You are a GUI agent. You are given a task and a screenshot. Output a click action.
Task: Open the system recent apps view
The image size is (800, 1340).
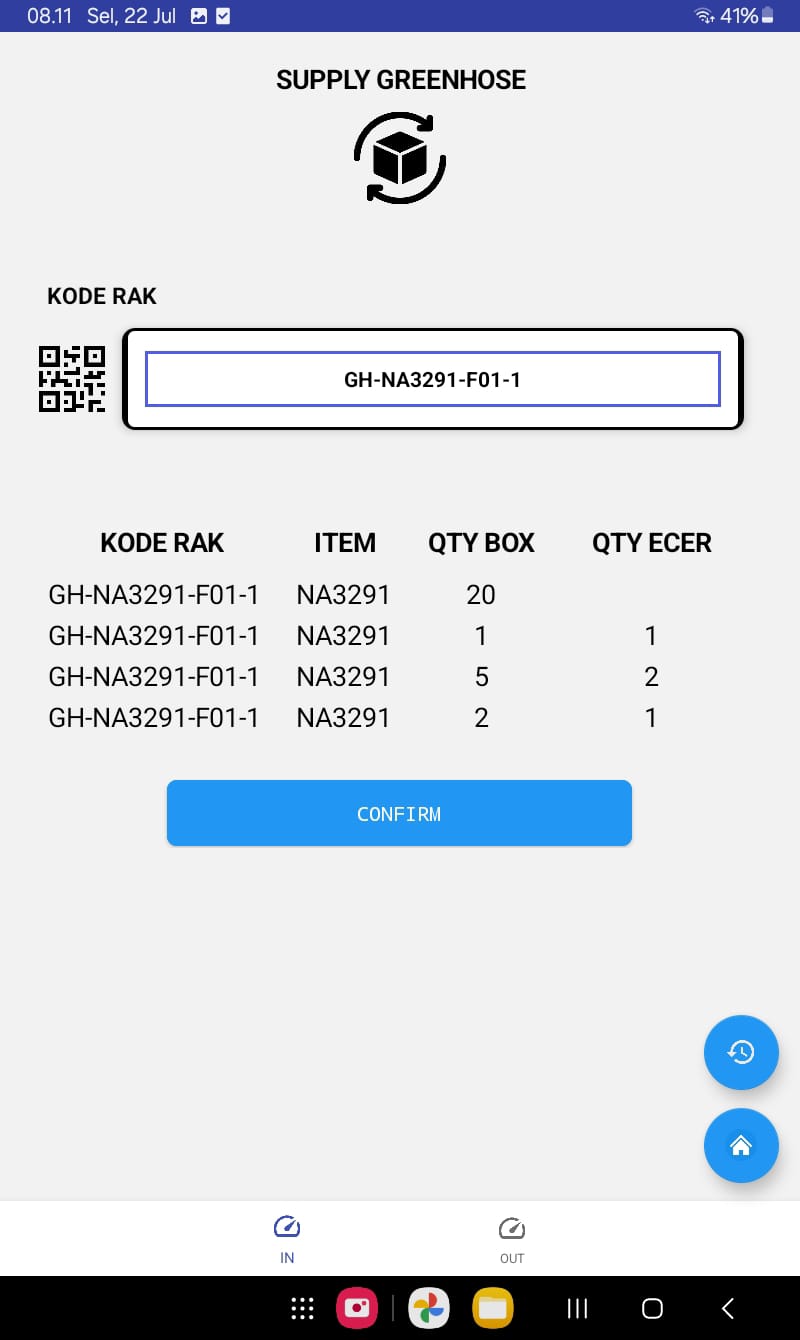577,1308
